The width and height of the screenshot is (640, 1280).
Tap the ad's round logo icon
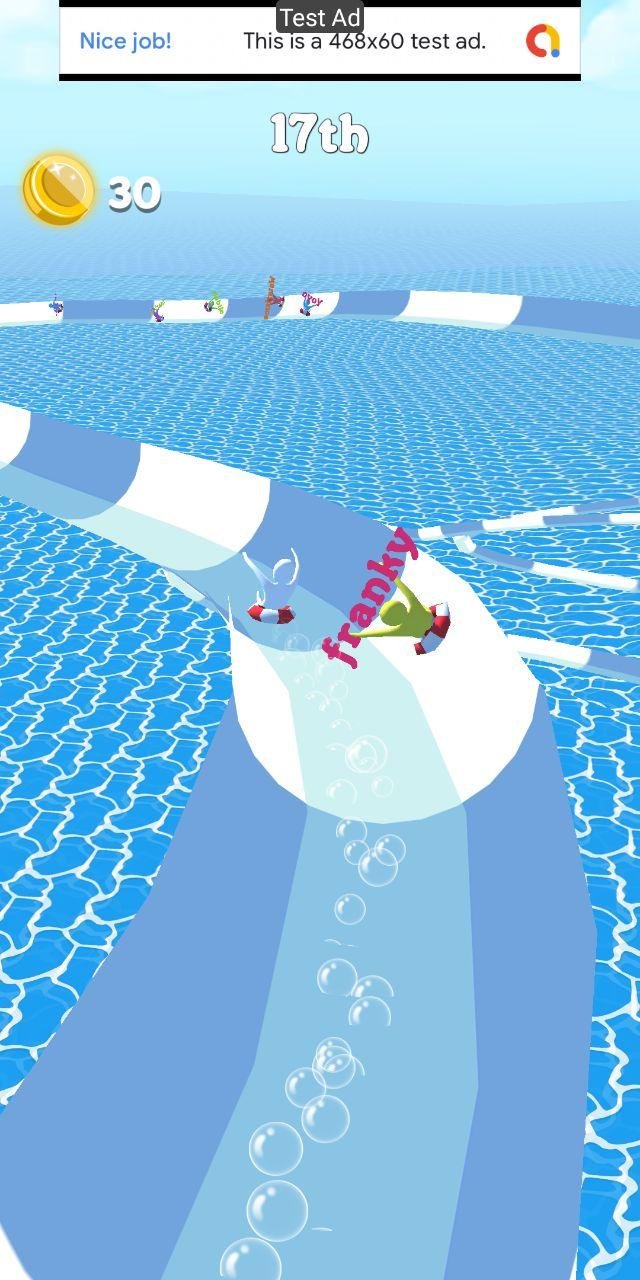[x=543, y=41]
